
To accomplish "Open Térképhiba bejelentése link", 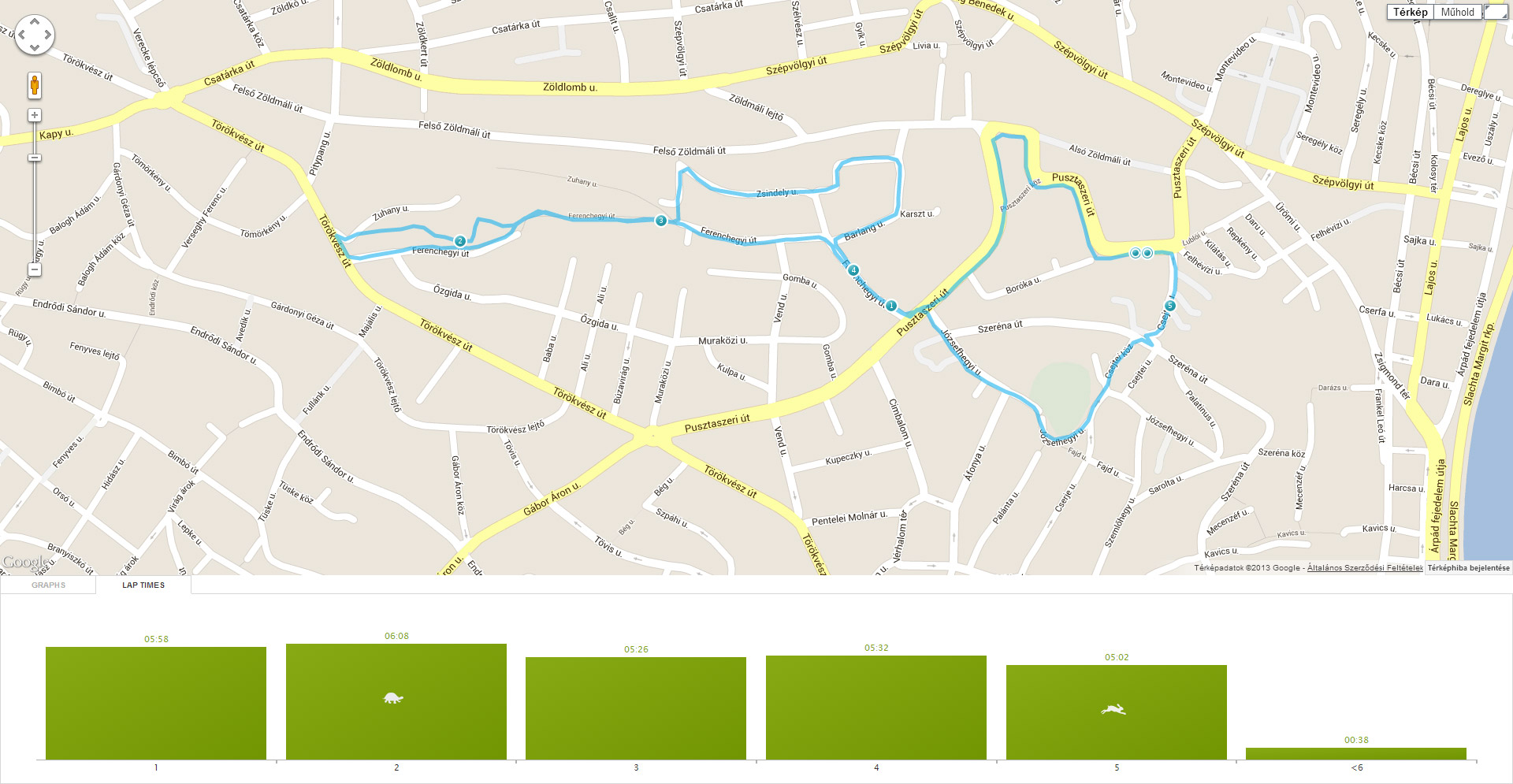I will 1469,567.
